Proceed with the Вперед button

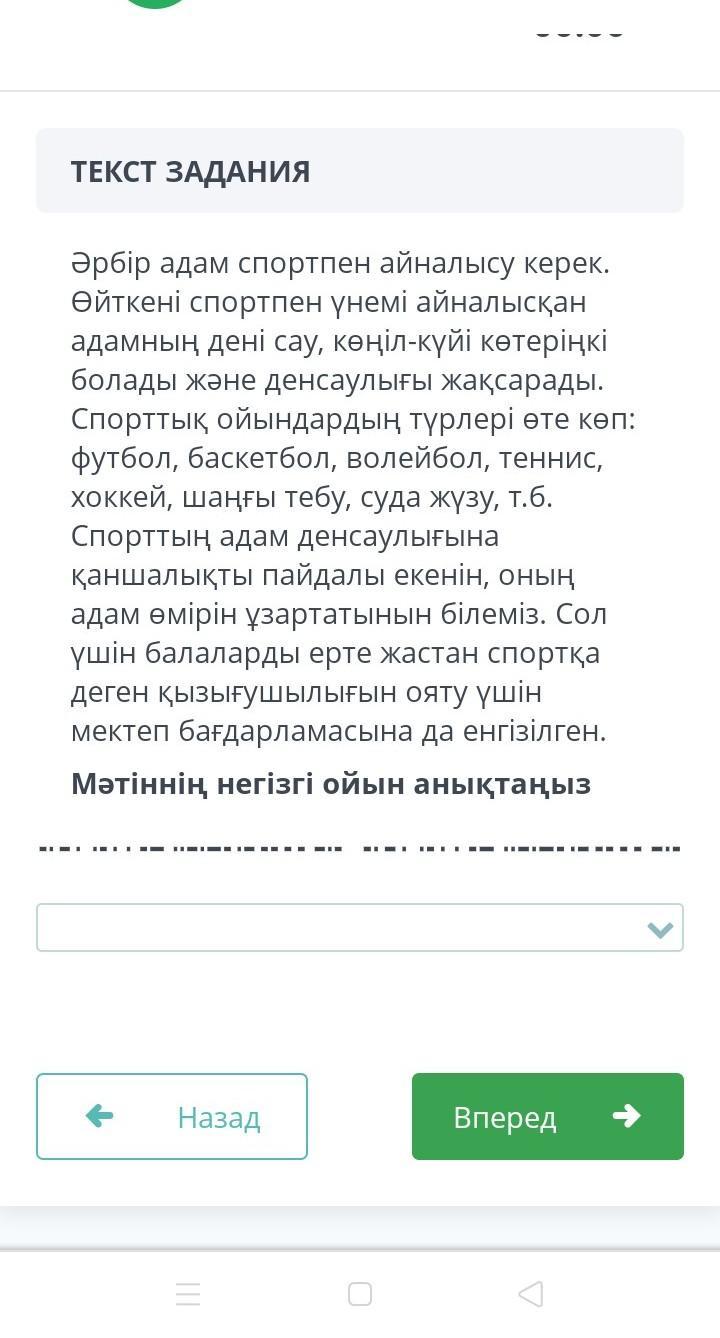coord(547,1116)
